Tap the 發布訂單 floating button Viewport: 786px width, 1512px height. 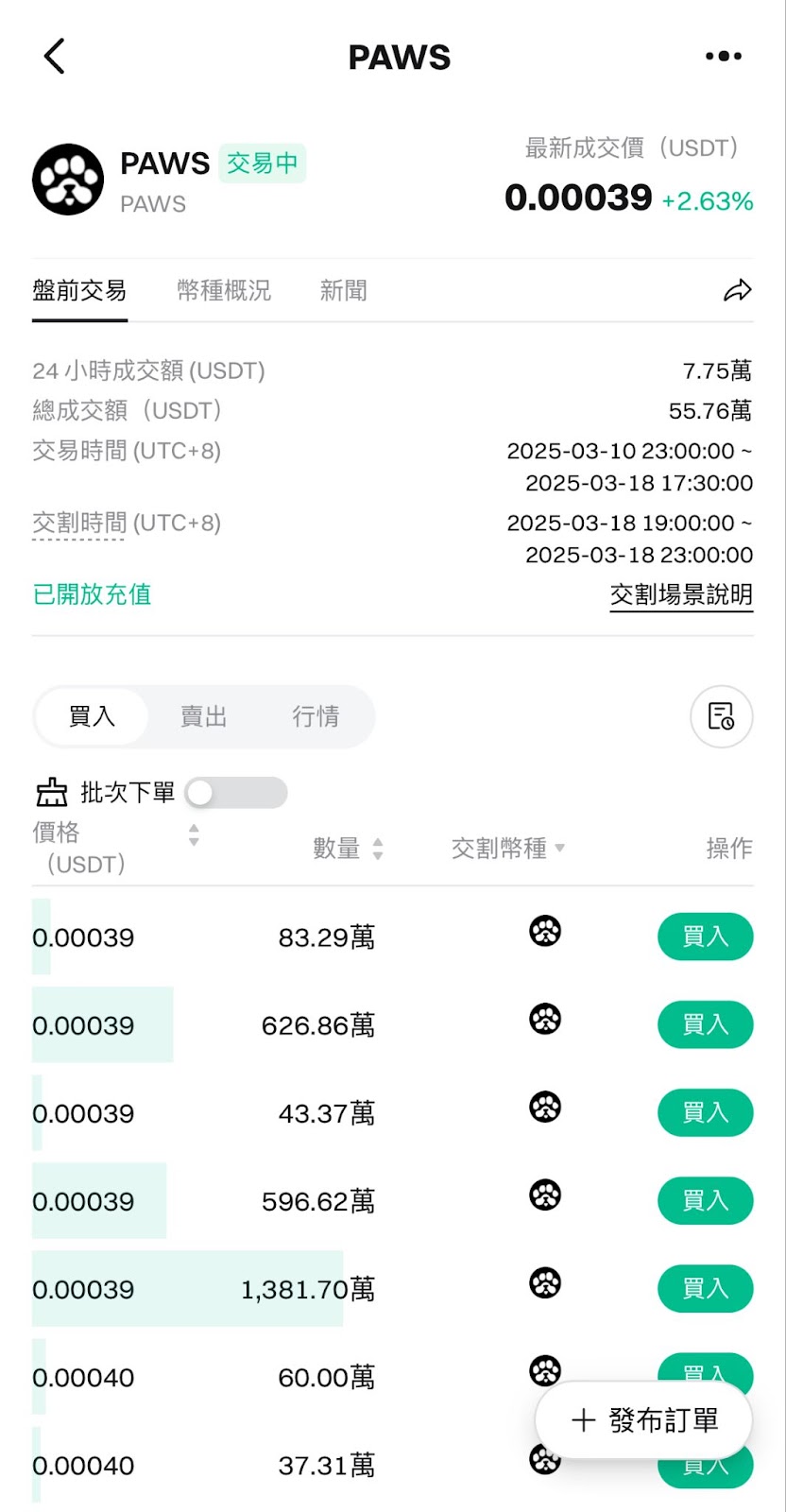coord(644,1419)
